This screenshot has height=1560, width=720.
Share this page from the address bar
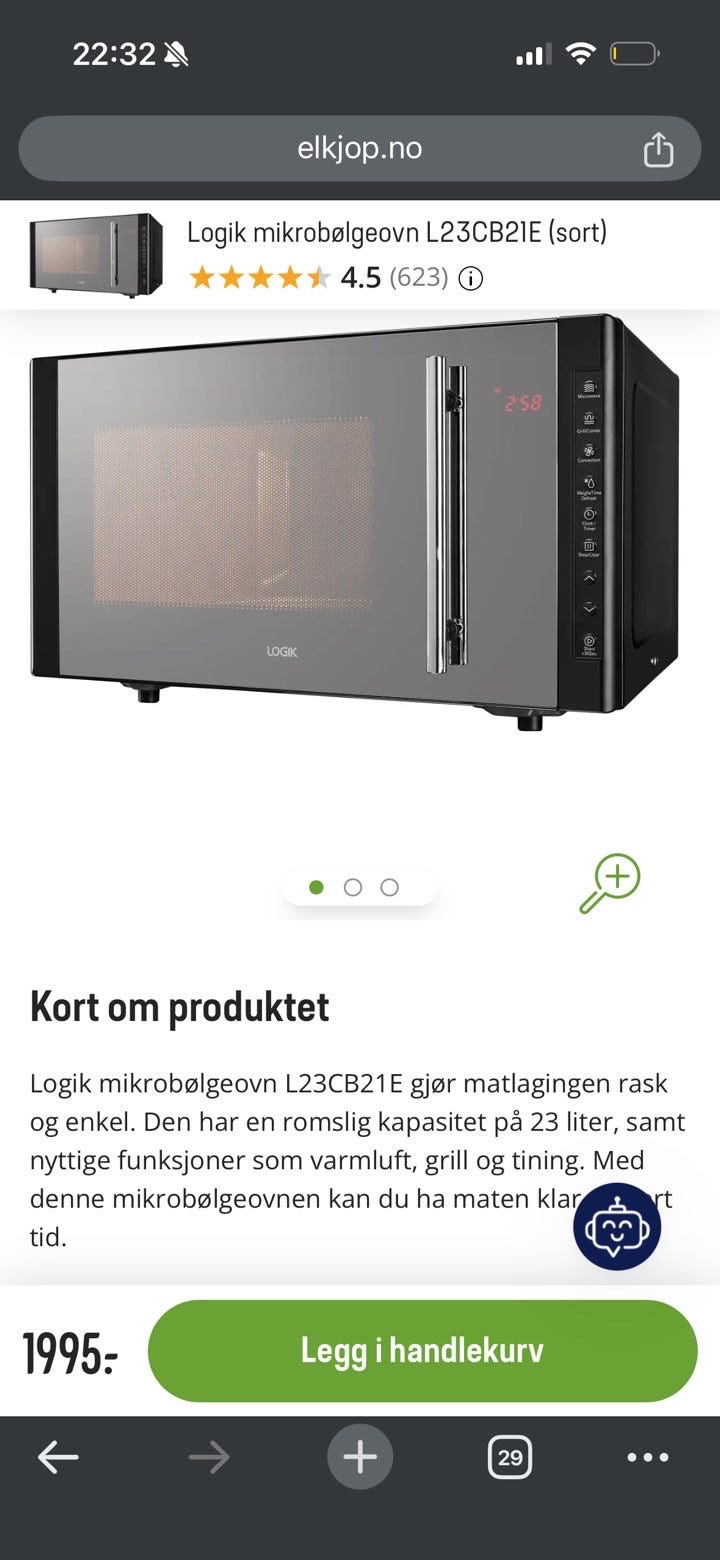coord(658,149)
